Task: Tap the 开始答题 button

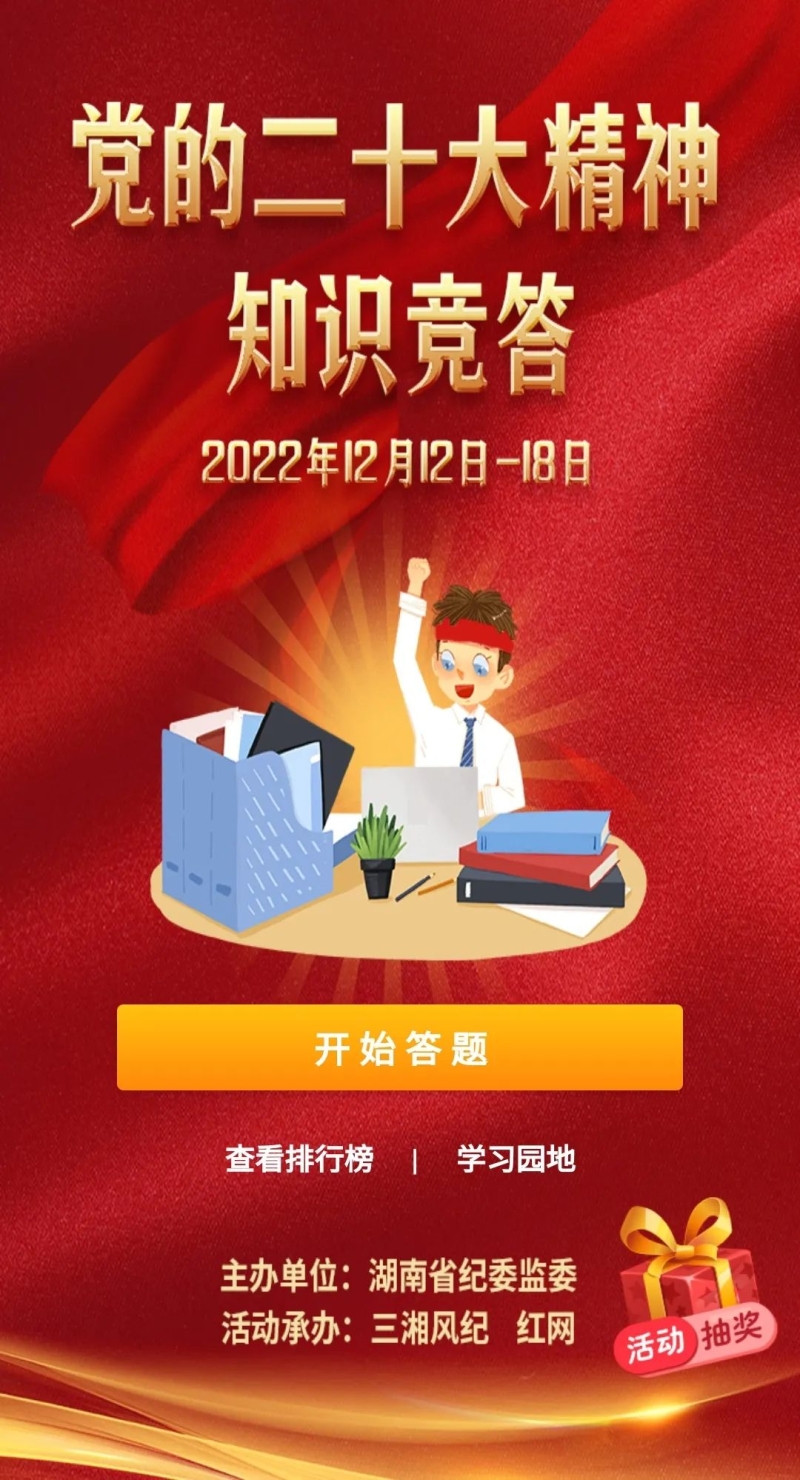Action: click(400, 1047)
